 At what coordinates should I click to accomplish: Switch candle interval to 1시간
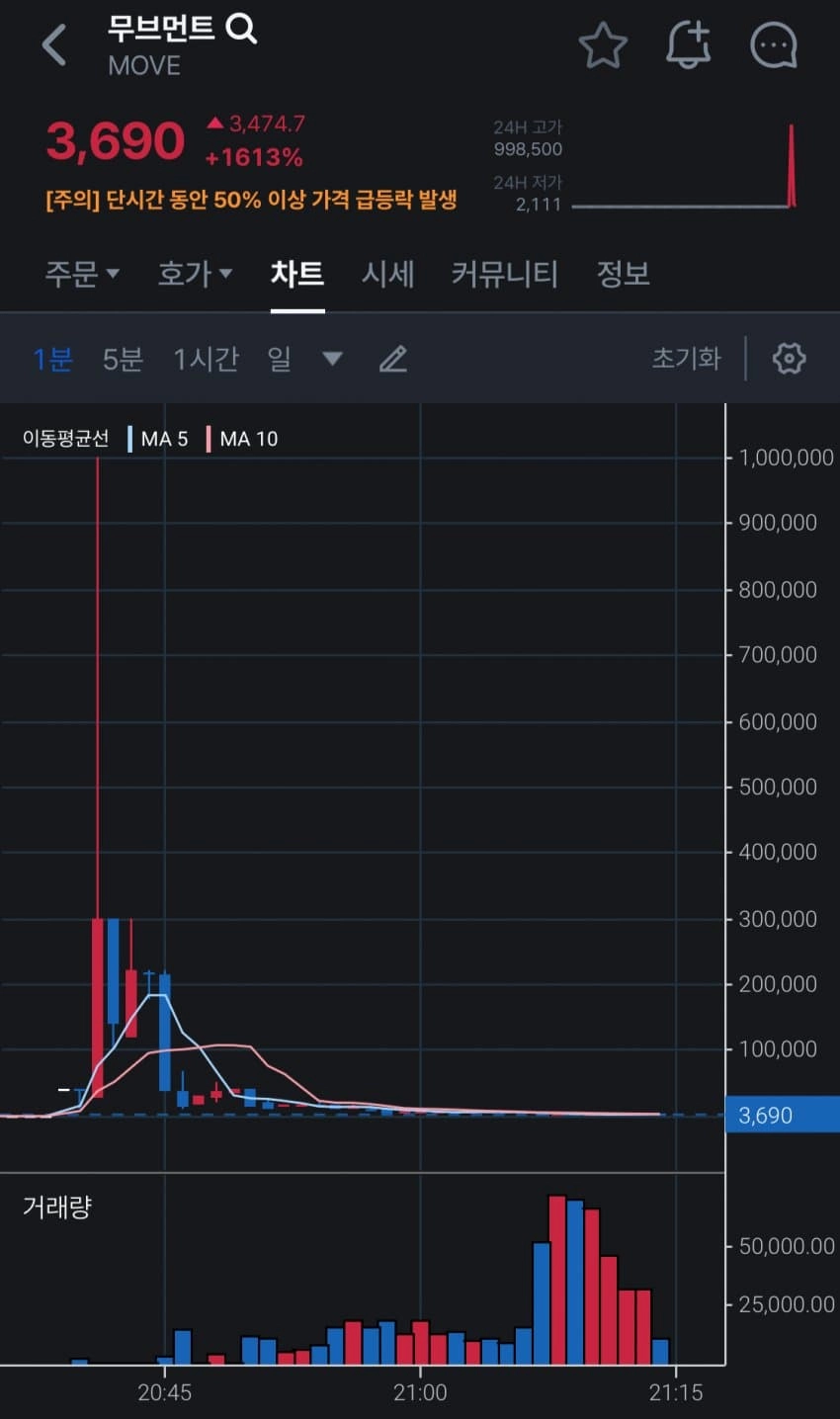[206, 359]
